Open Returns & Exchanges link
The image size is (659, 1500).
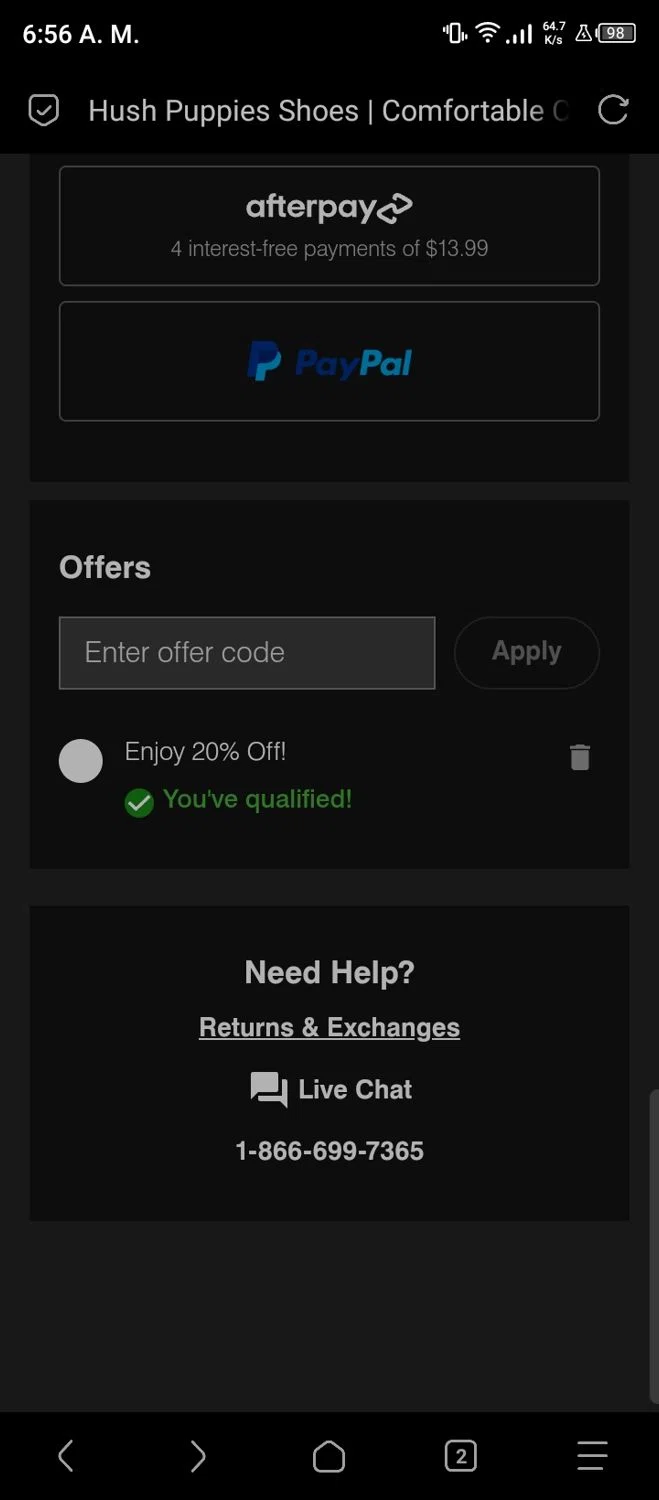click(329, 1027)
